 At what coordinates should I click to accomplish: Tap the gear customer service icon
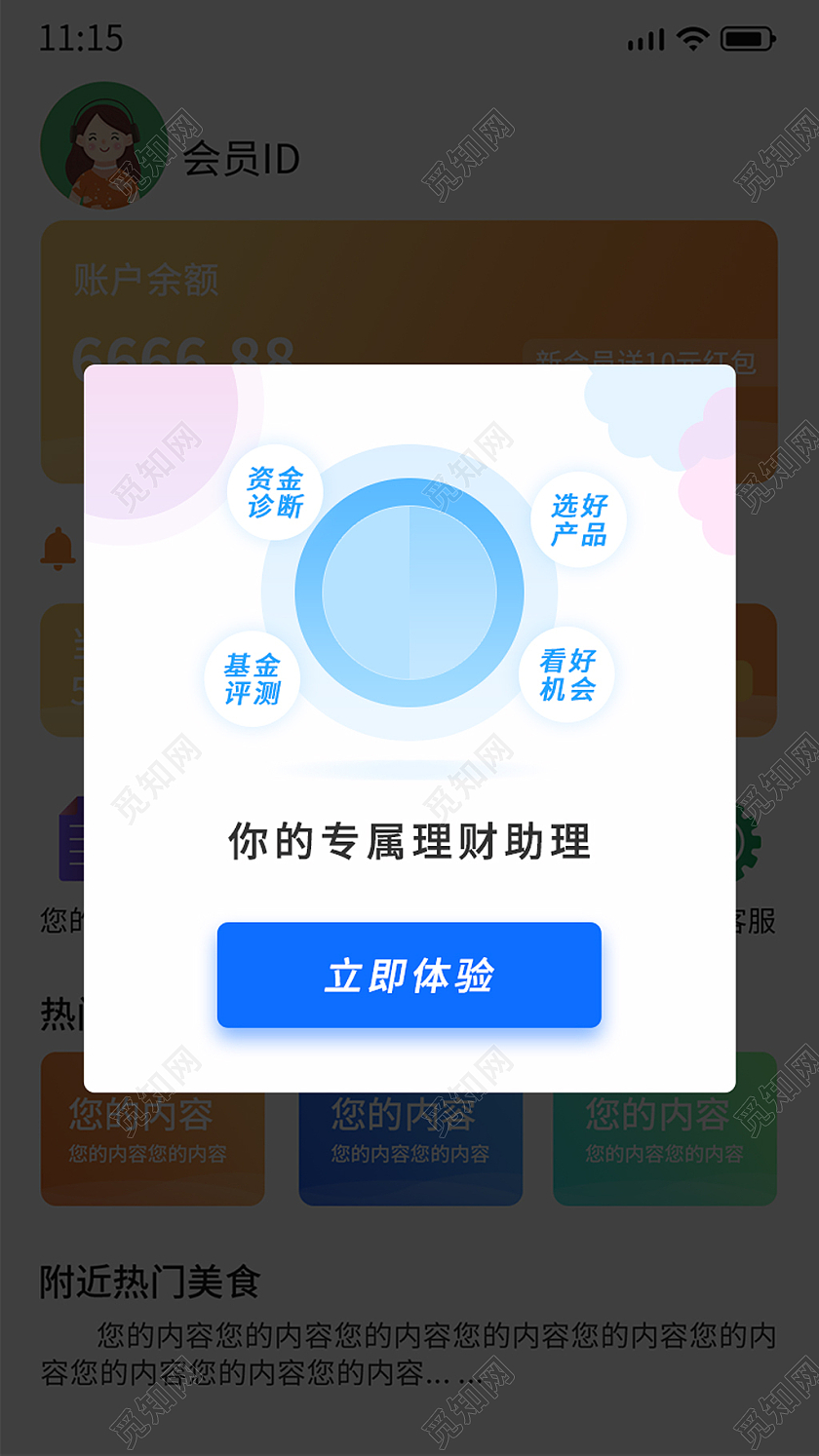pyautogui.click(x=749, y=840)
